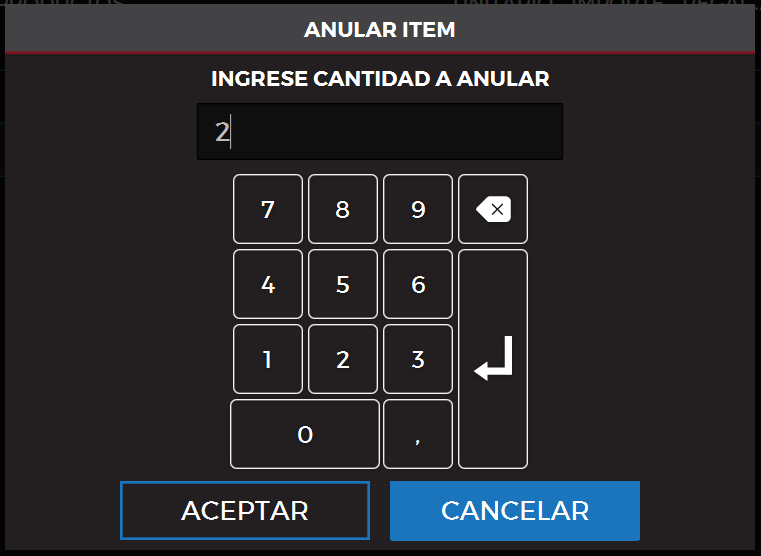Viewport: 761px width, 556px height.
Task: Enter digit 9 on the keypad
Action: click(x=418, y=209)
